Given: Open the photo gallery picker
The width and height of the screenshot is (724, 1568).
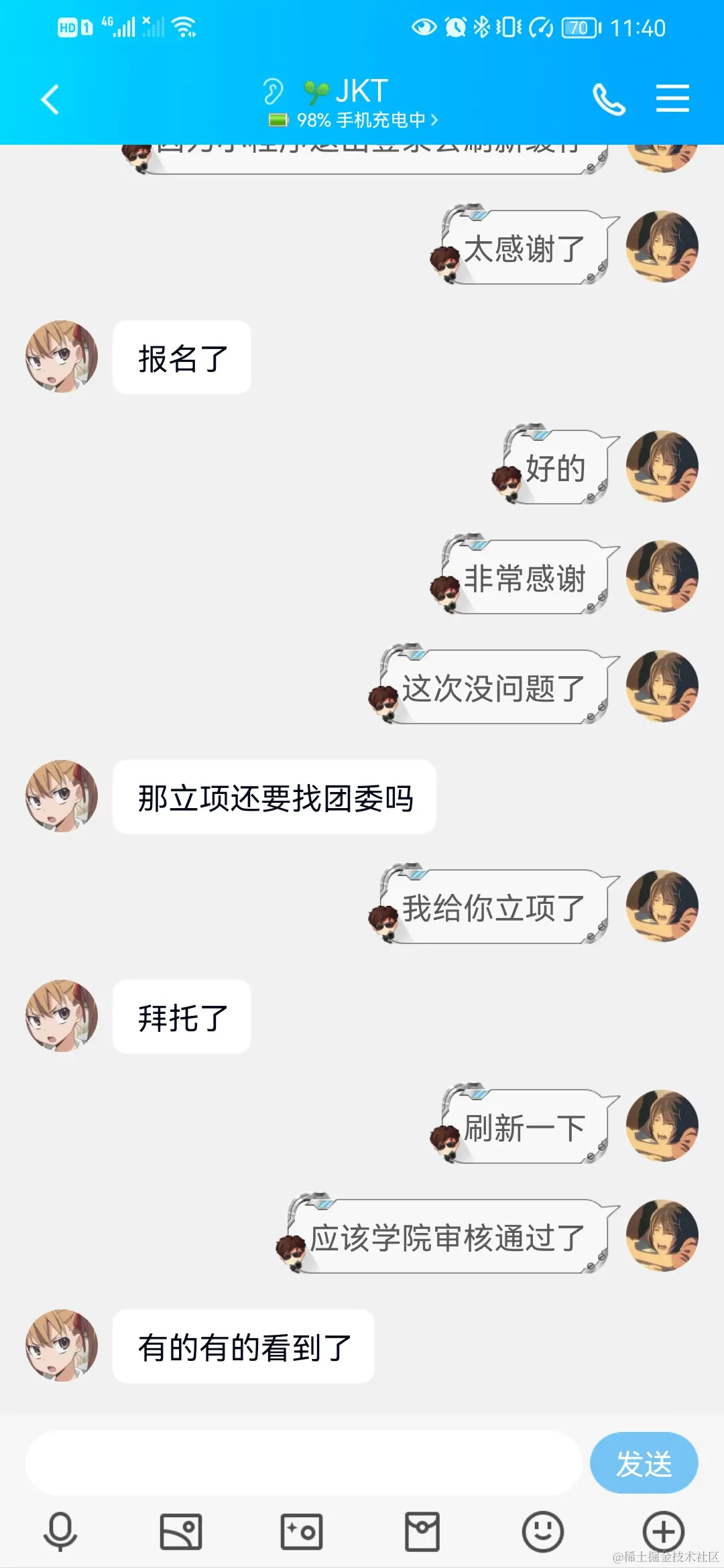Looking at the screenshot, I should [x=181, y=1532].
